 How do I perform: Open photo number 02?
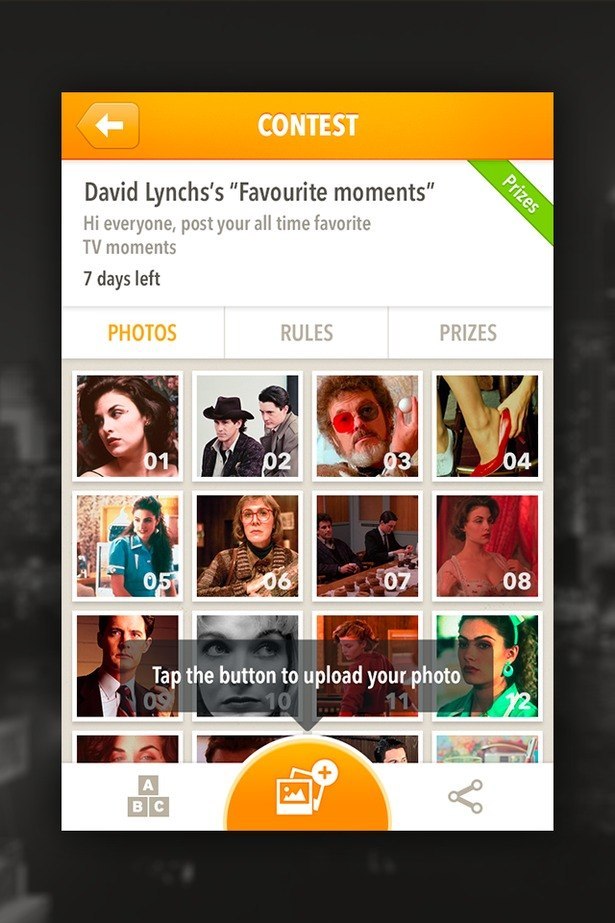pyautogui.click(x=247, y=426)
